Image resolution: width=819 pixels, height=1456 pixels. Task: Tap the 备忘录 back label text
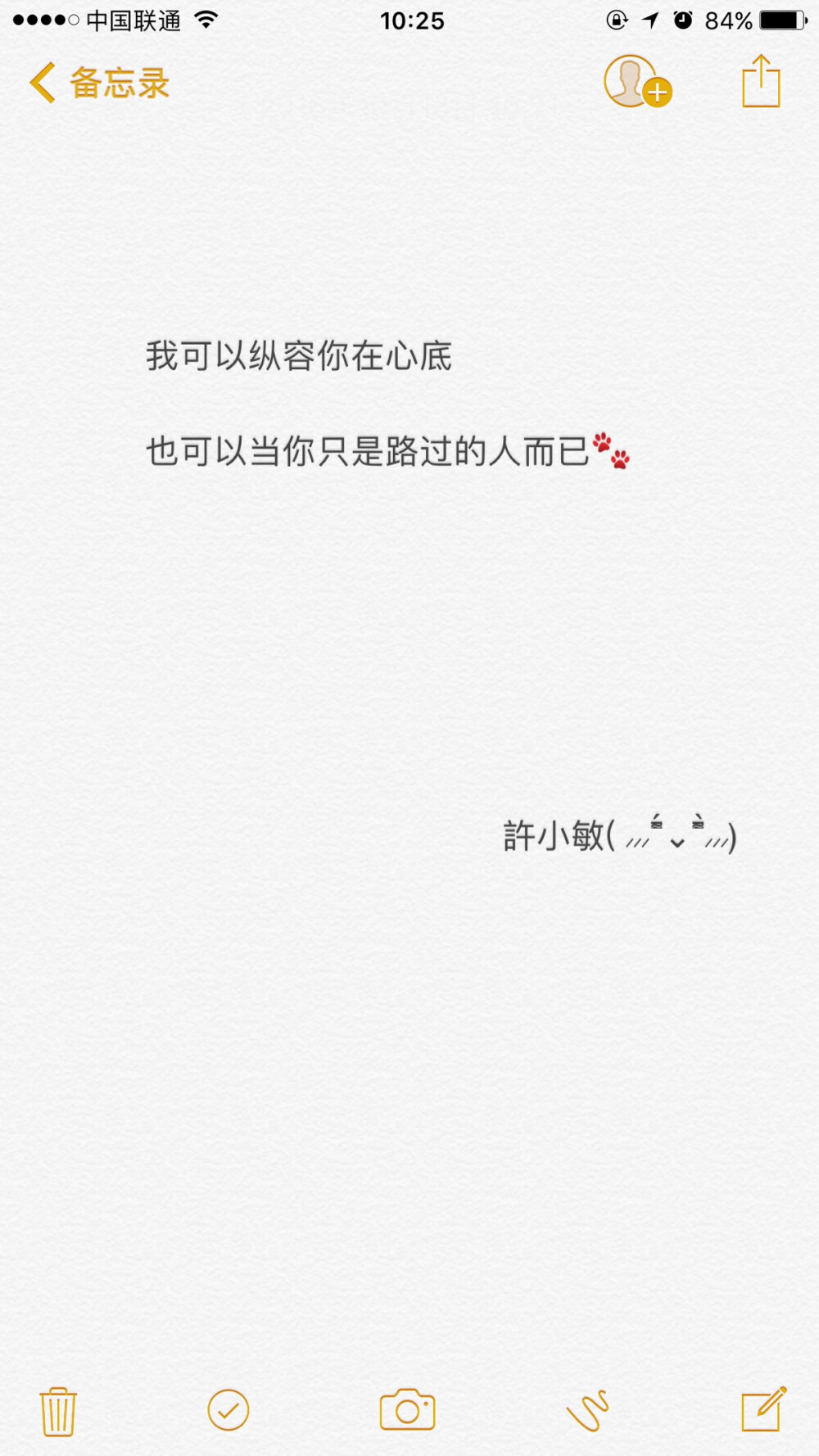(120, 83)
